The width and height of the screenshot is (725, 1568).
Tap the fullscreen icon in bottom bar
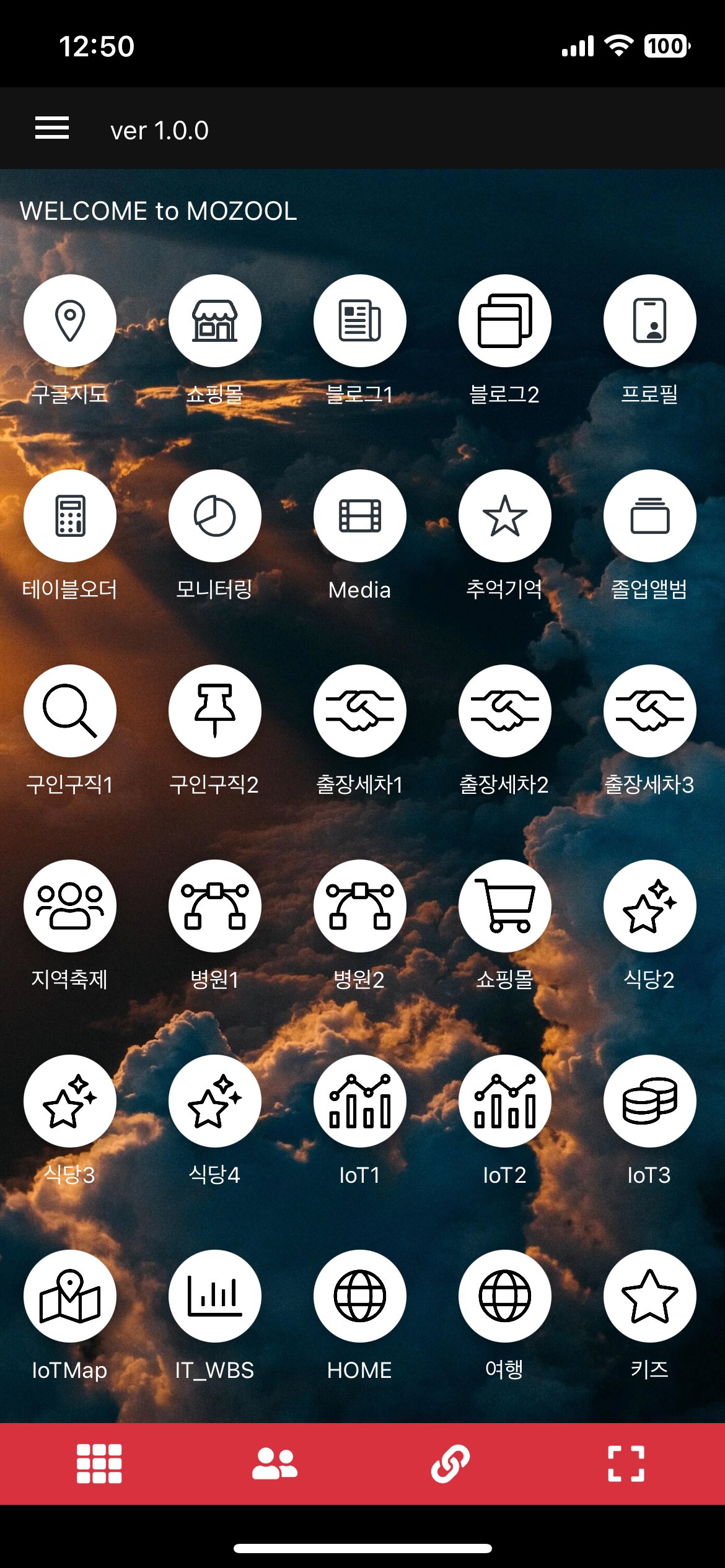[x=626, y=1463]
